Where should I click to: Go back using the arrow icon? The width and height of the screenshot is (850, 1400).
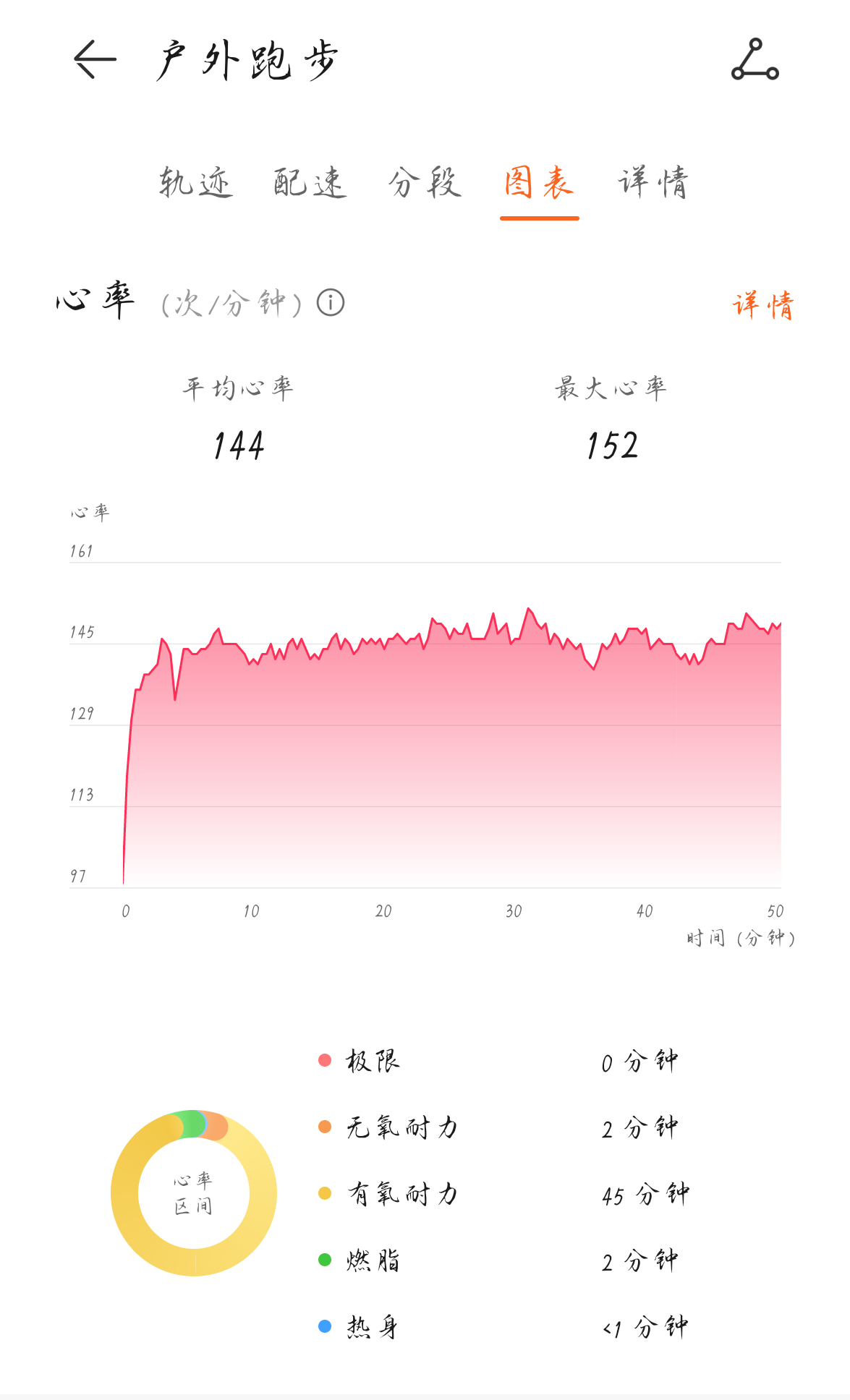95,59
